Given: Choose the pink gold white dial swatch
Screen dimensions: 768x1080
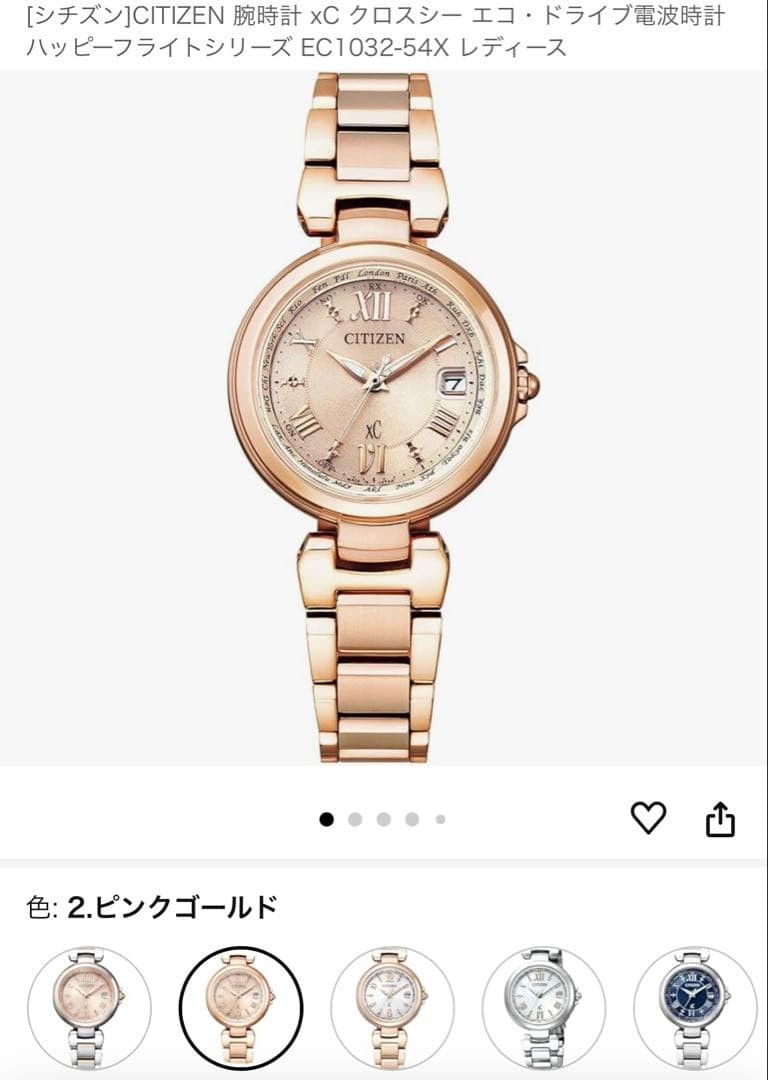Looking at the screenshot, I should (x=393, y=1008).
